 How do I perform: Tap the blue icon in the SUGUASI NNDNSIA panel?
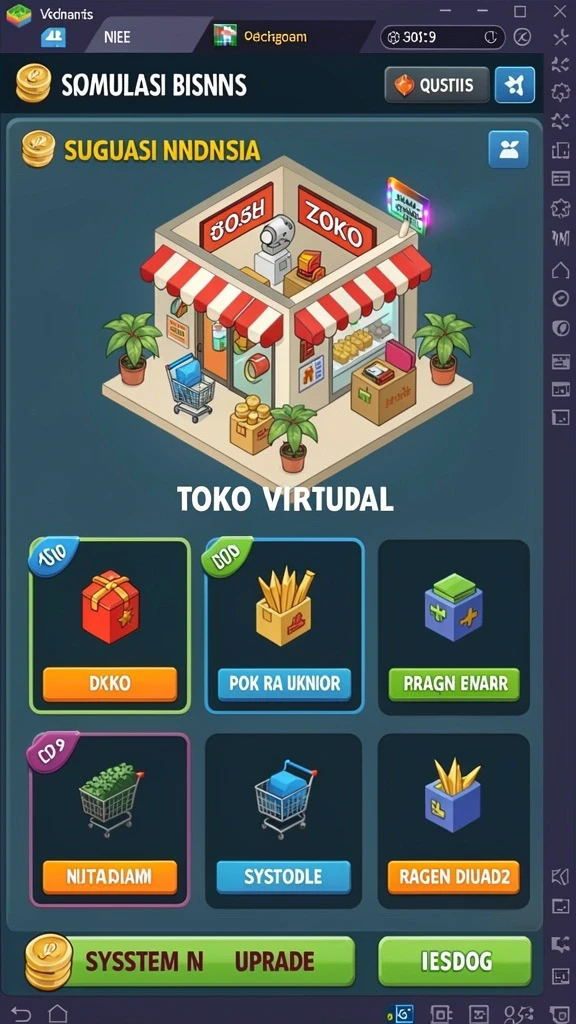[508, 150]
